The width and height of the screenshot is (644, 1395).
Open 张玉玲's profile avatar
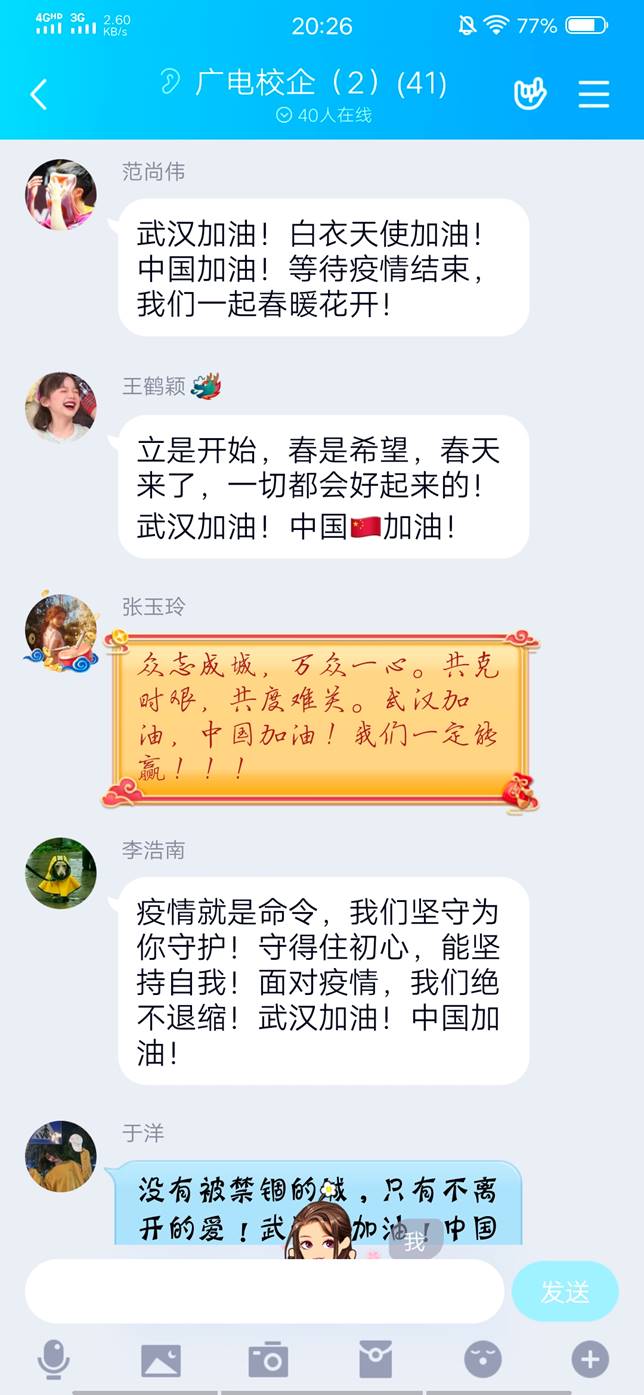[61, 632]
